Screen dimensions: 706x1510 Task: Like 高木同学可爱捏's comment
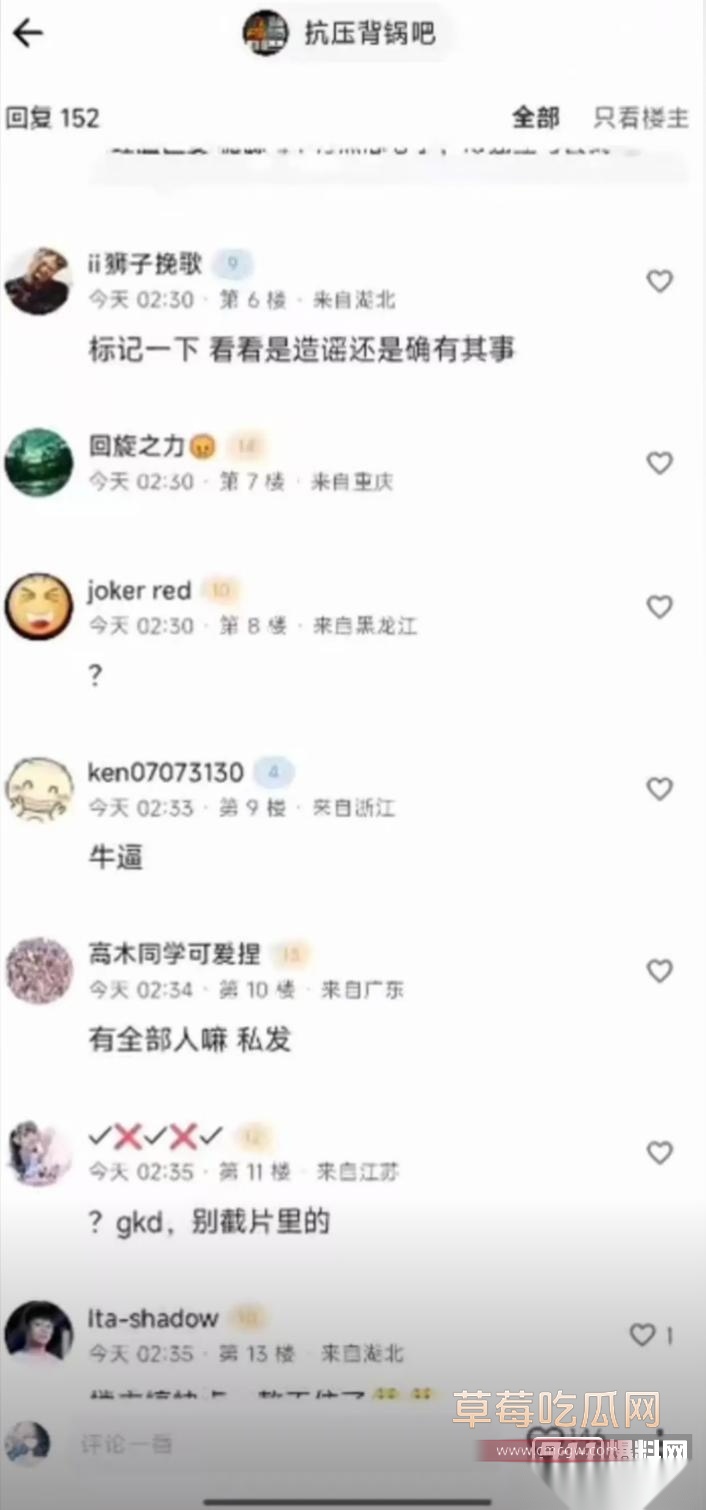pyautogui.click(x=659, y=971)
